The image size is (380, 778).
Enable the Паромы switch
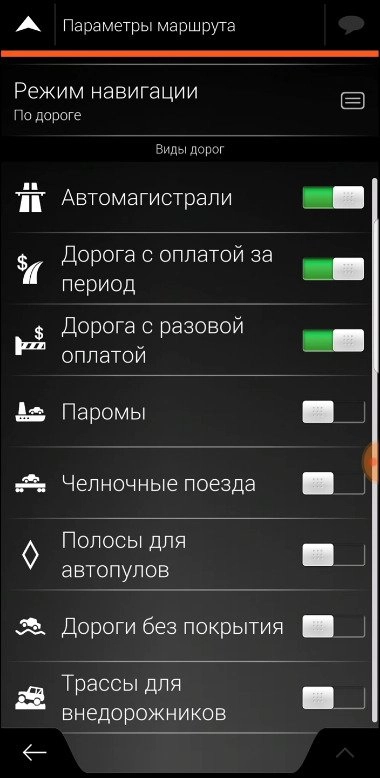(x=333, y=412)
